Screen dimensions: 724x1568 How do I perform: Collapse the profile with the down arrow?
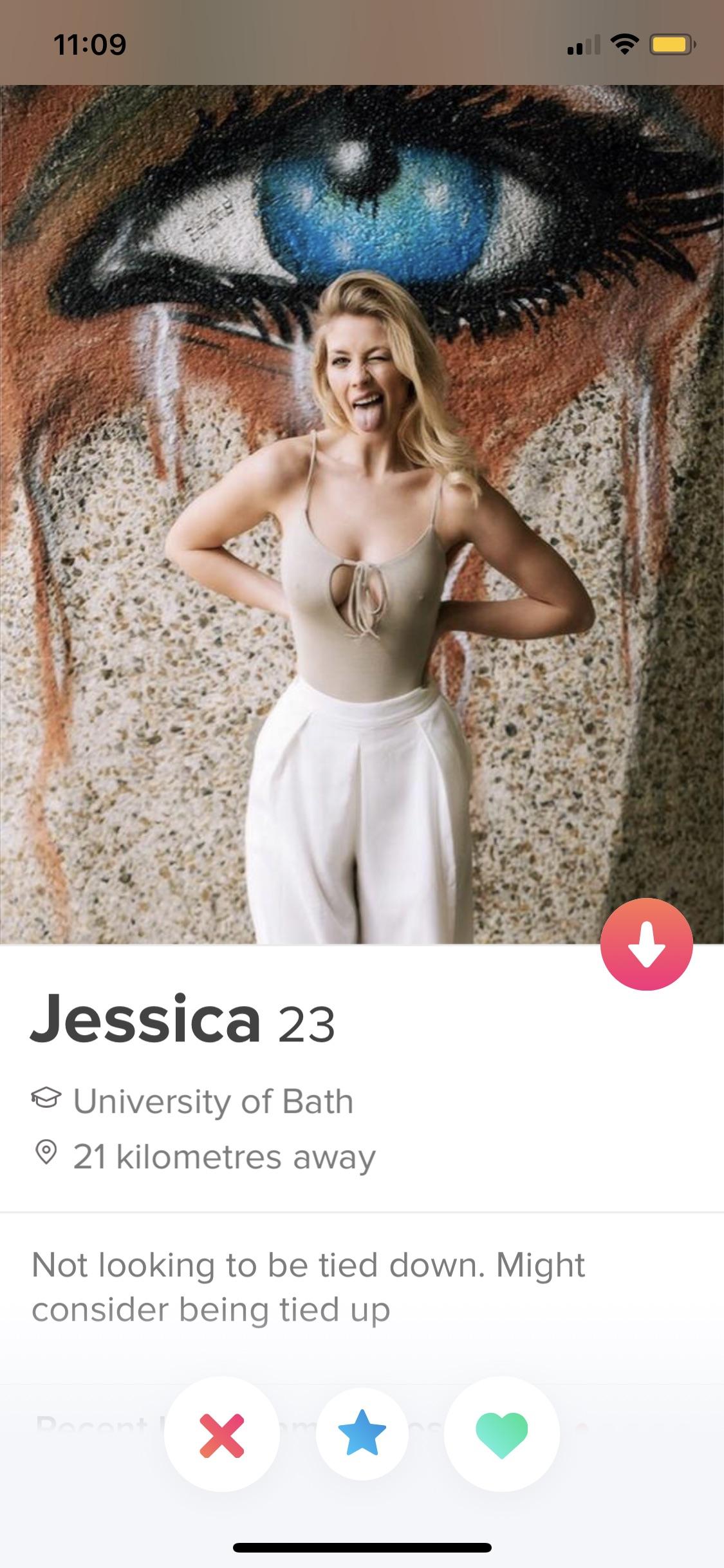[x=646, y=944]
